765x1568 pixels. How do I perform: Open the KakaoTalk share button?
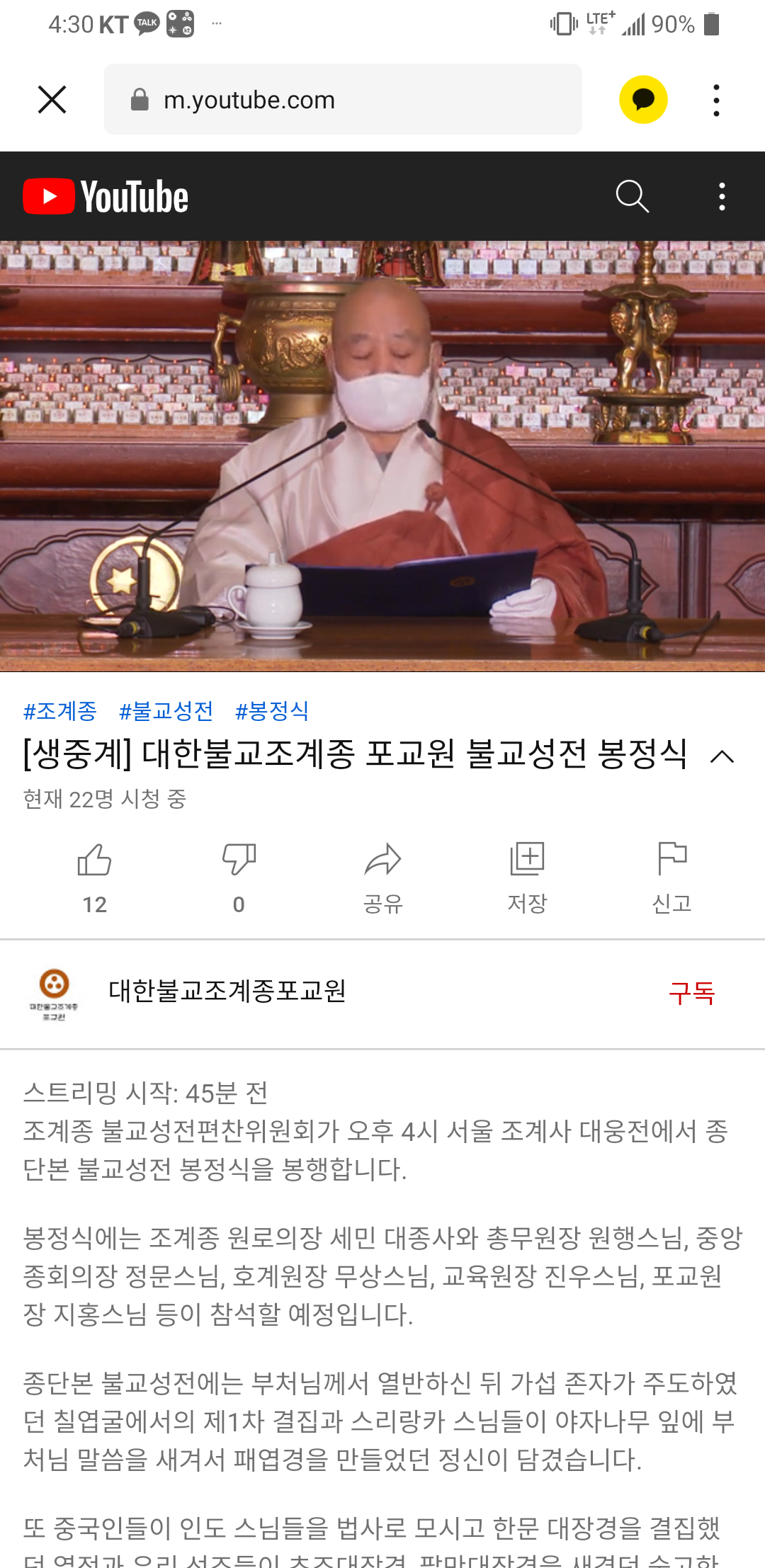[x=642, y=99]
